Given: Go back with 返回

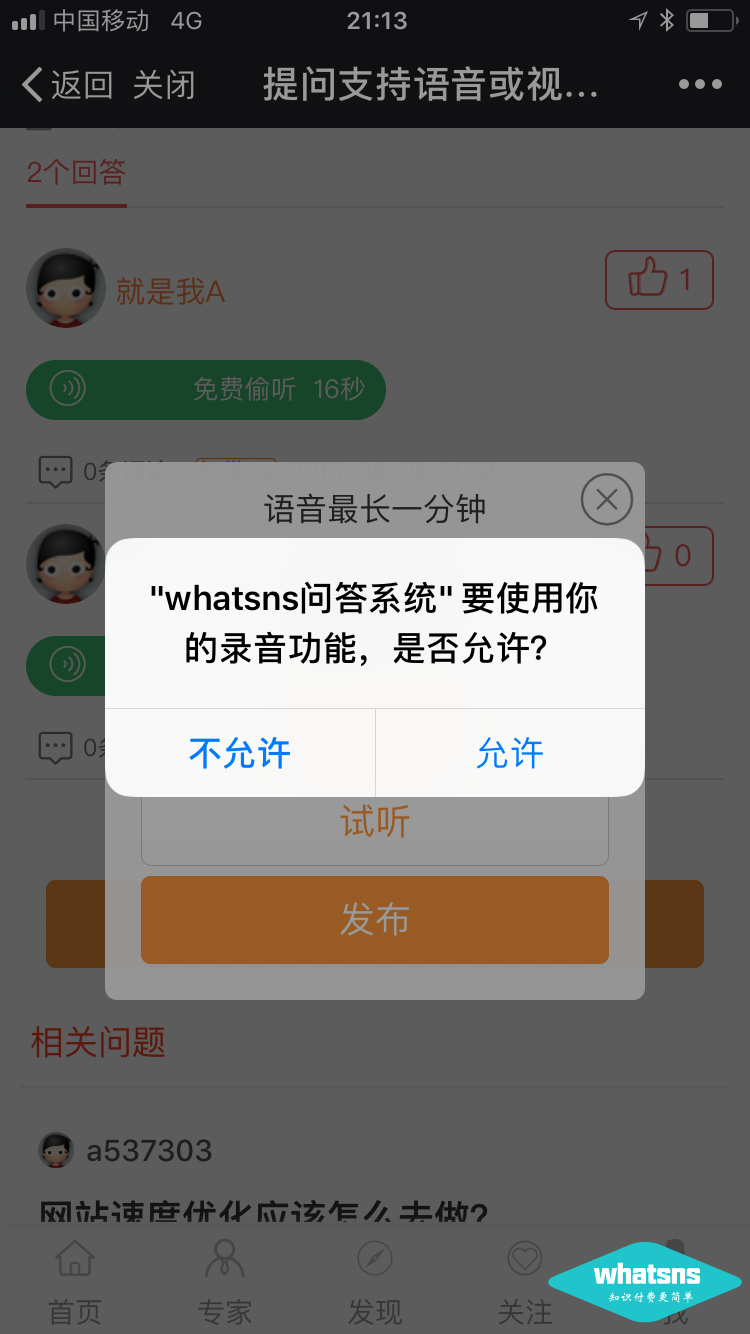Looking at the screenshot, I should [68, 85].
